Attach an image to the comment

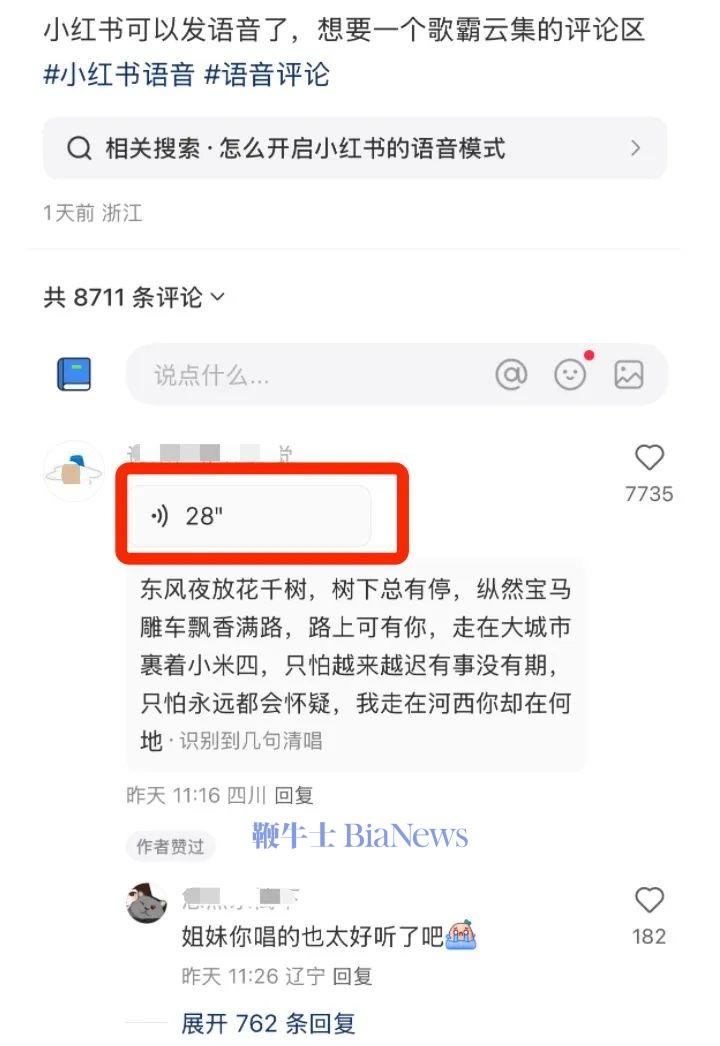click(x=629, y=375)
